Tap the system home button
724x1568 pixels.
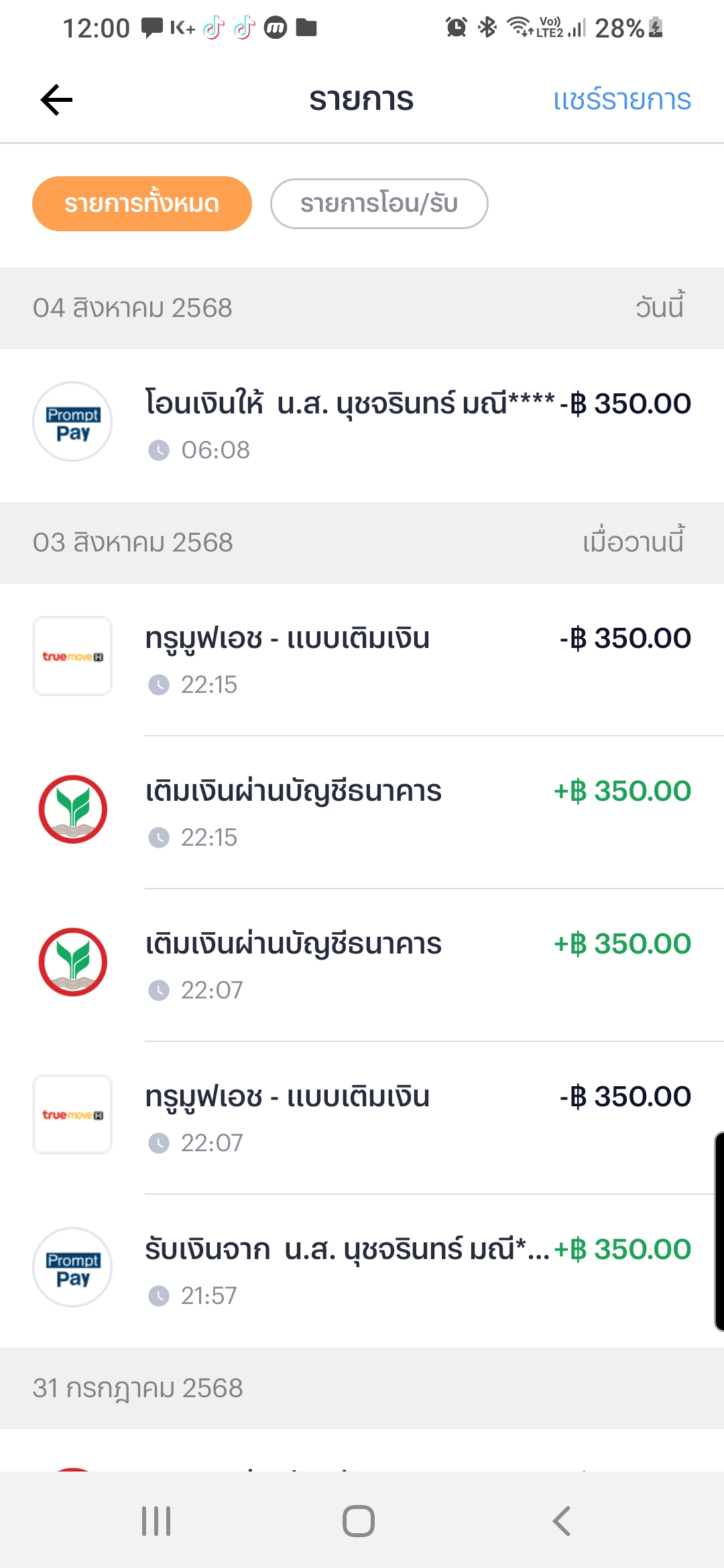[359, 1521]
